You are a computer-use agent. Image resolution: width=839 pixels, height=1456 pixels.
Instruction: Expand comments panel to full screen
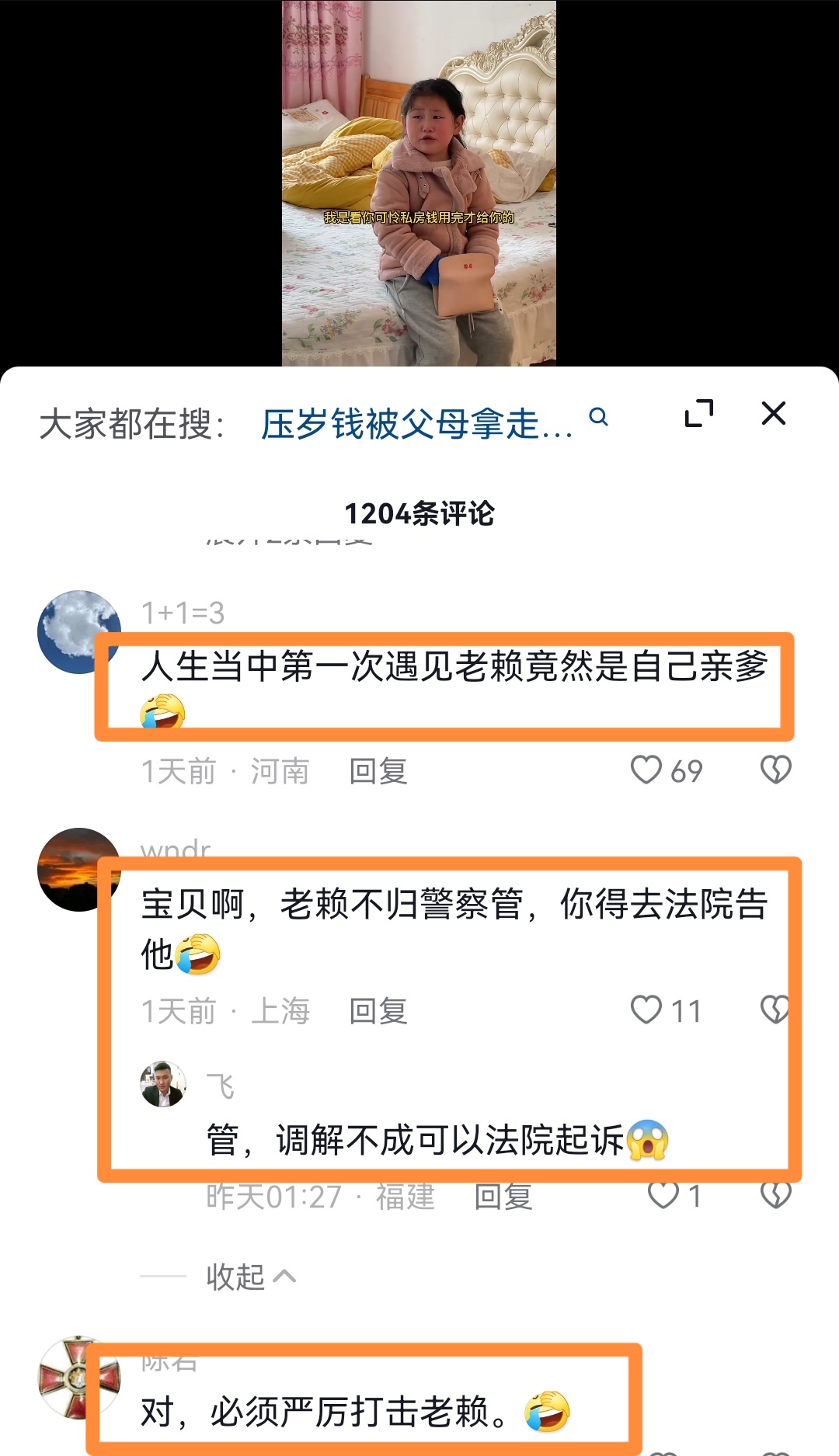point(698,413)
